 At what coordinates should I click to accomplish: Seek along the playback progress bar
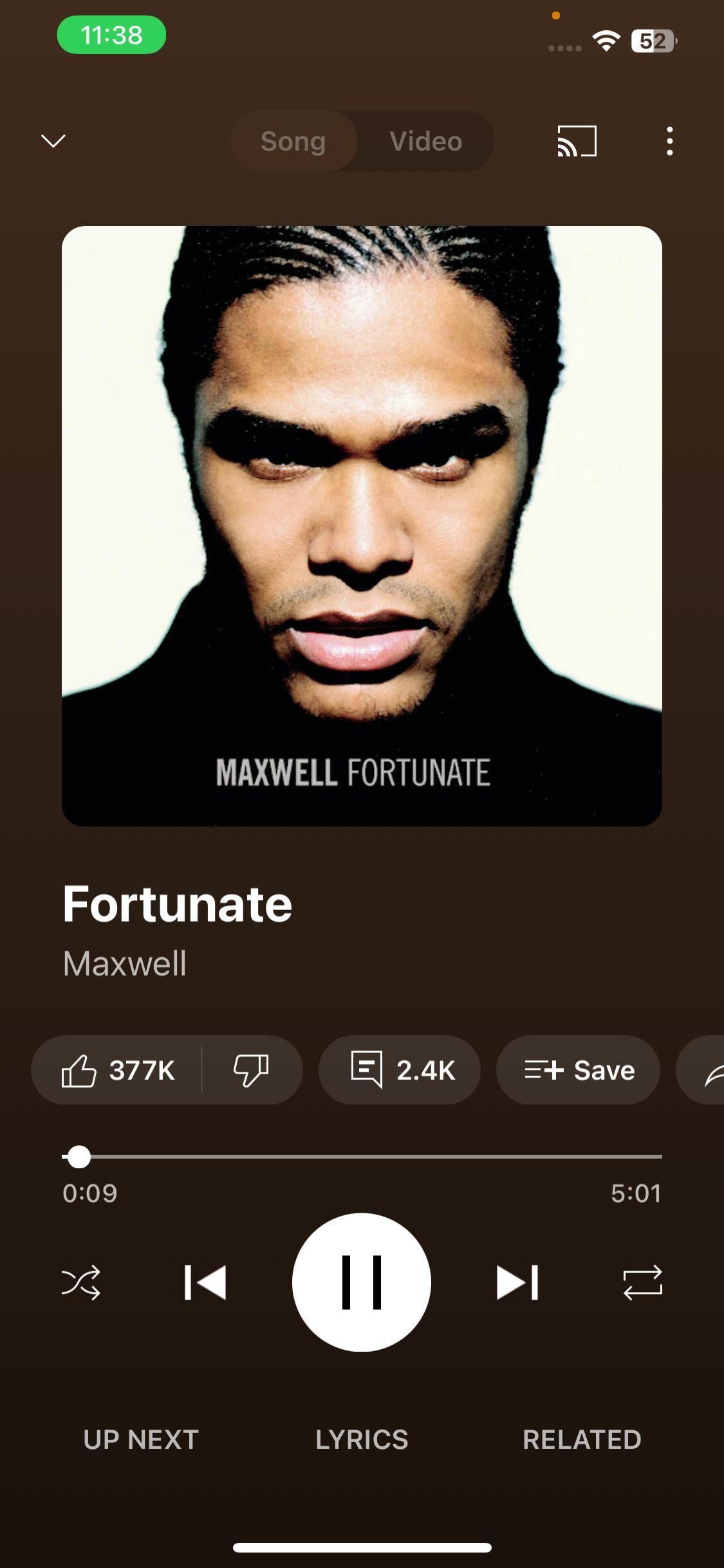pyautogui.click(x=362, y=1157)
